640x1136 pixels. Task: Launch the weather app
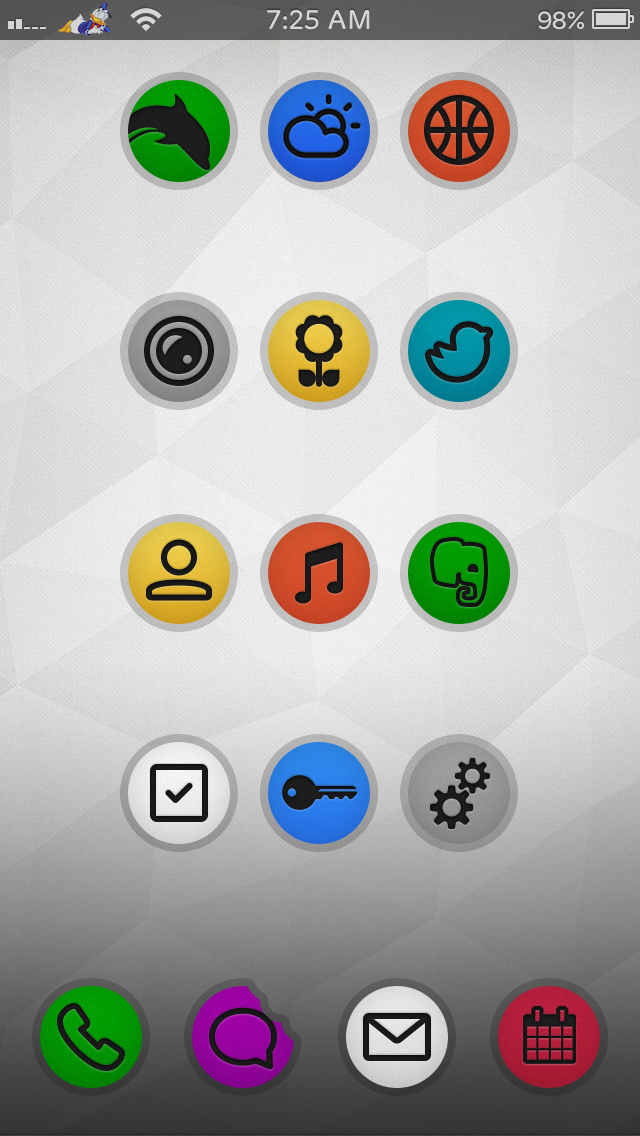point(319,131)
